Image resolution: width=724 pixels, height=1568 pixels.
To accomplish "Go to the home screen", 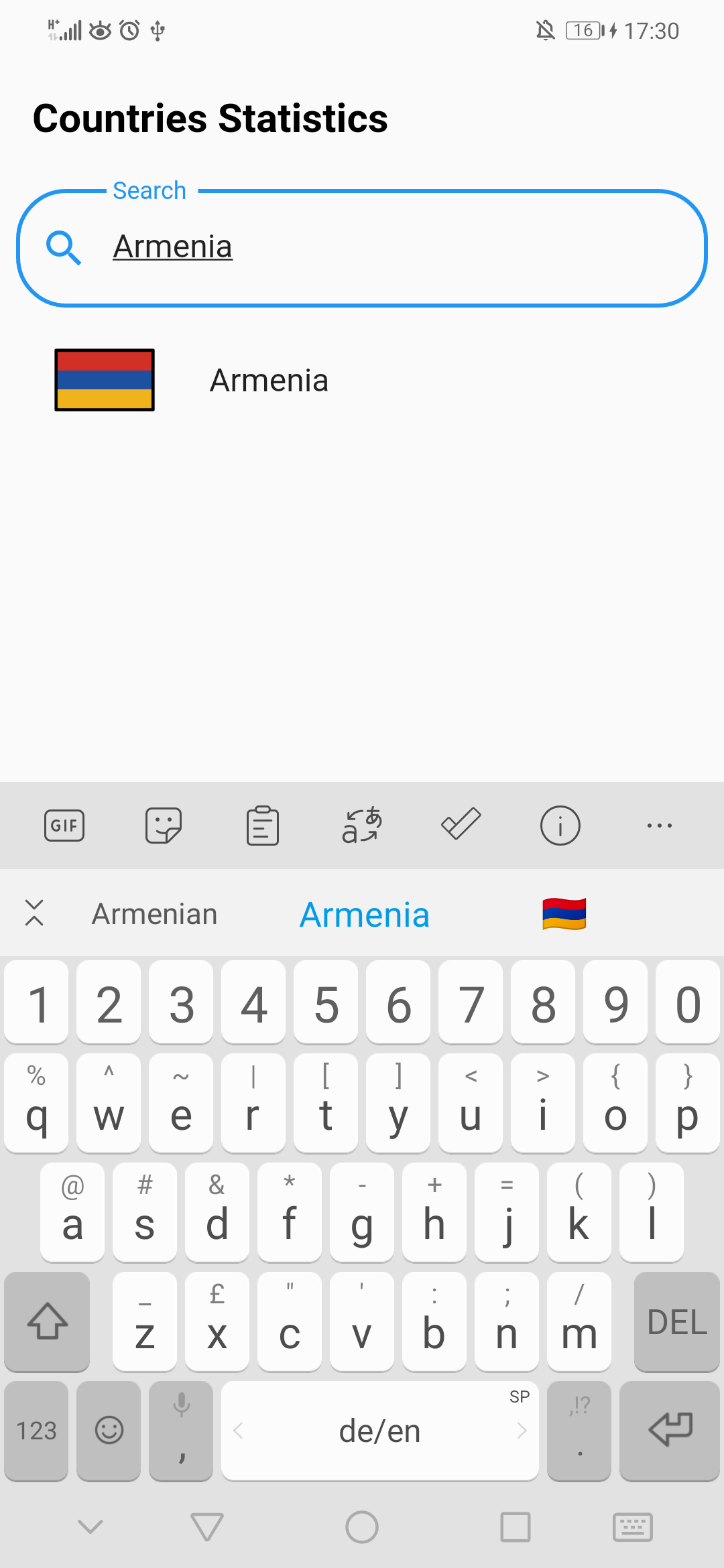I will pyautogui.click(x=362, y=1528).
